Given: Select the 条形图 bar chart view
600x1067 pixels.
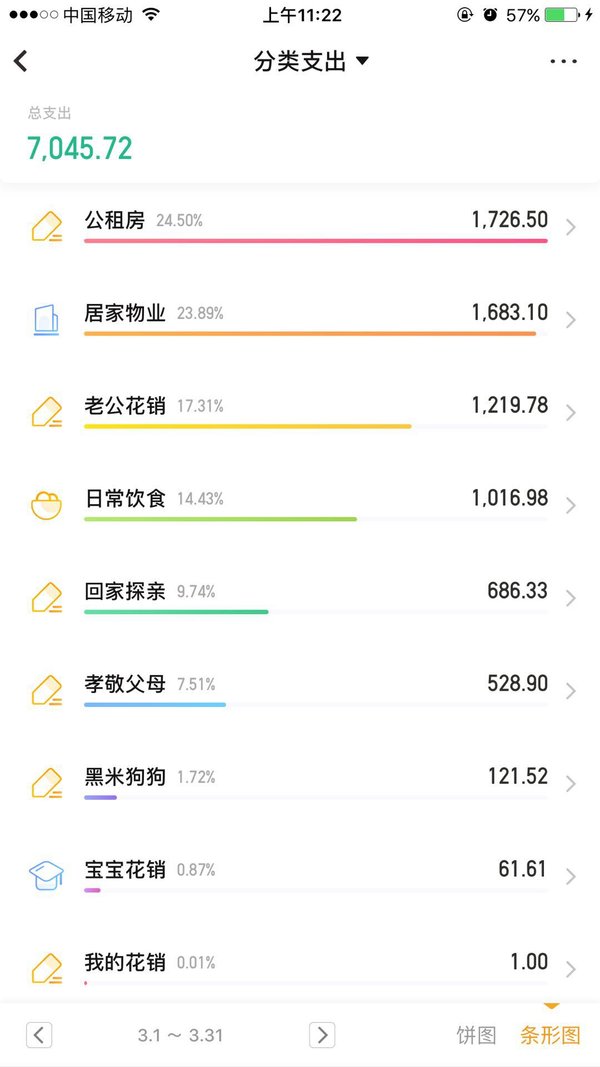Looking at the screenshot, I should click(550, 1035).
